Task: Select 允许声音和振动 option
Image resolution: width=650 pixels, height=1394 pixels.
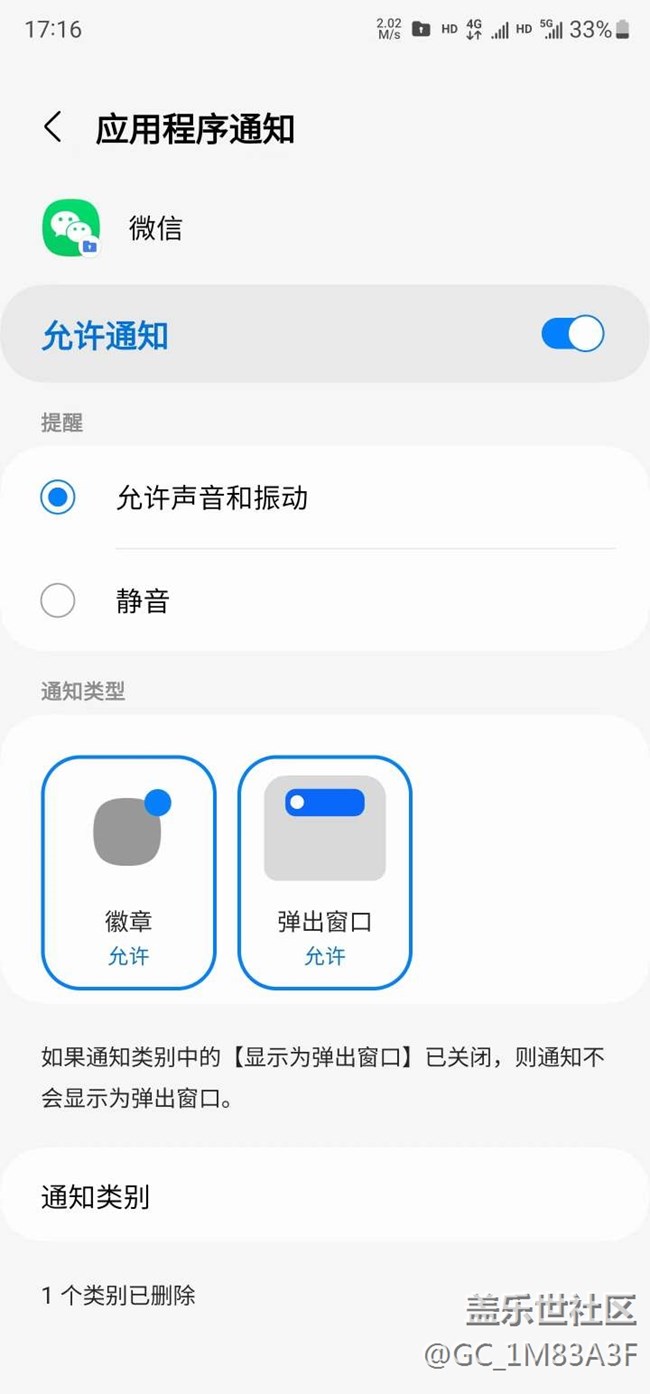Action: pyautogui.click(x=58, y=497)
